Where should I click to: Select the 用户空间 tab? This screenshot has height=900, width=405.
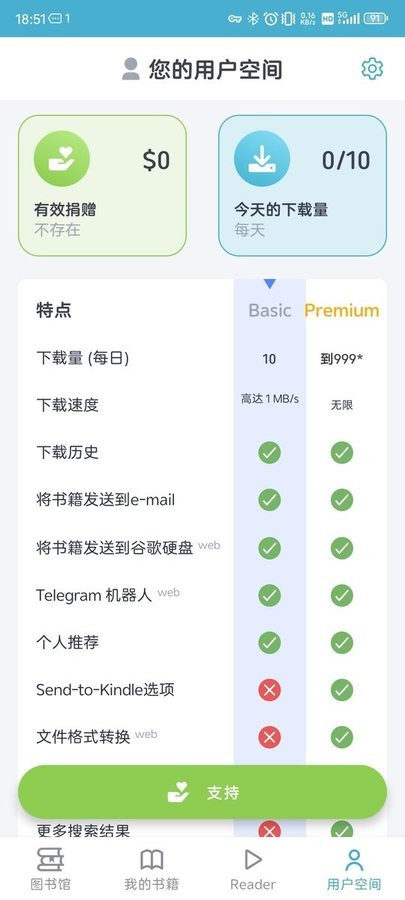354,868
